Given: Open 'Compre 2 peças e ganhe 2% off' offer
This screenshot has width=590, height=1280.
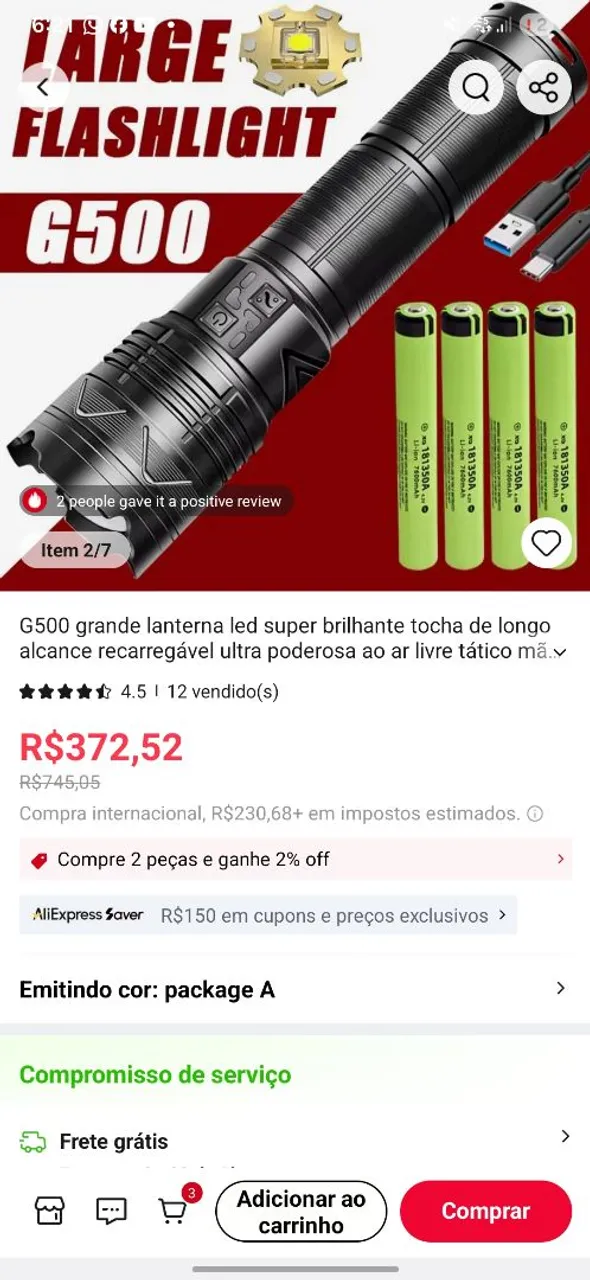Looking at the screenshot, I should click(x=295, y=859).
